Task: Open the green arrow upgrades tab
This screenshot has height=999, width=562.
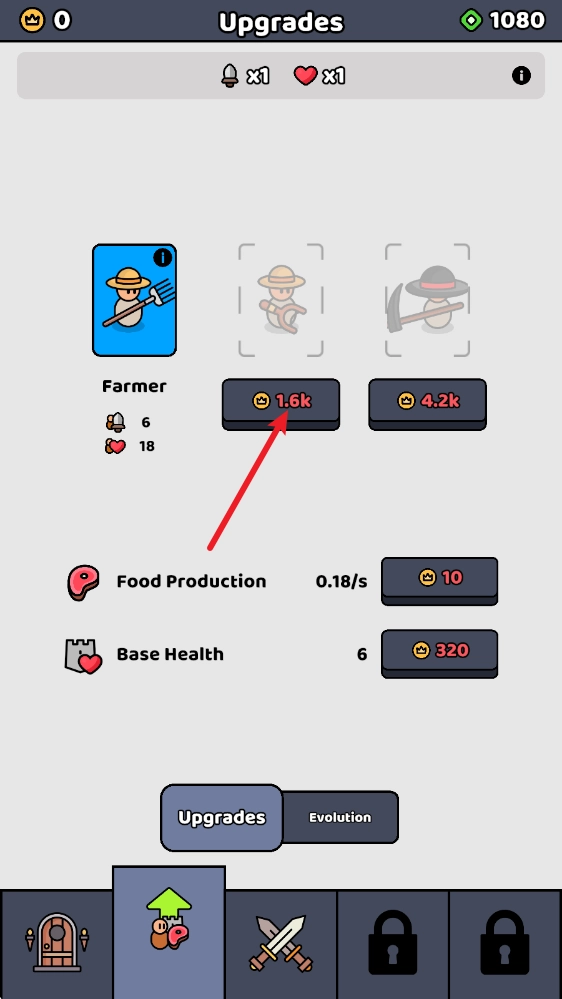Action: tap(169, 932)
